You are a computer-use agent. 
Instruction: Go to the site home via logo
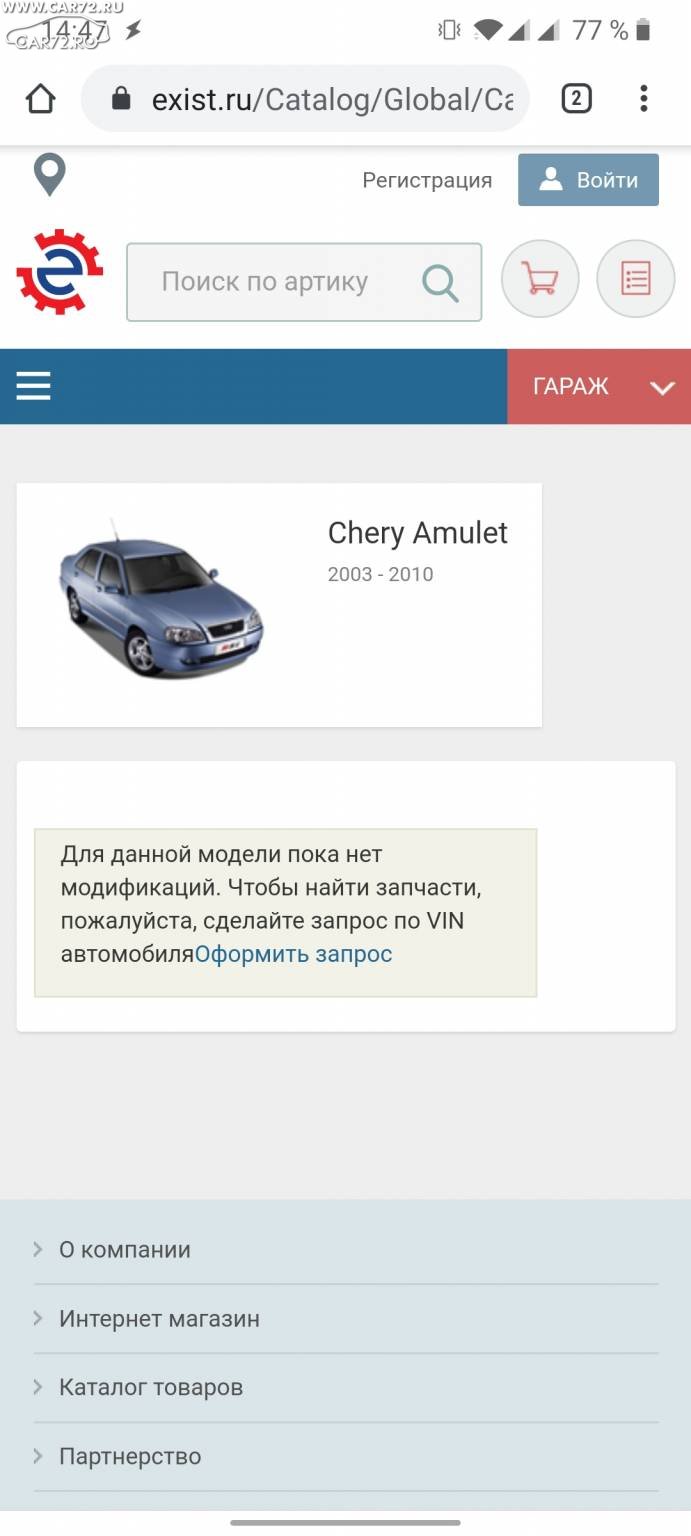pos(60,272)
